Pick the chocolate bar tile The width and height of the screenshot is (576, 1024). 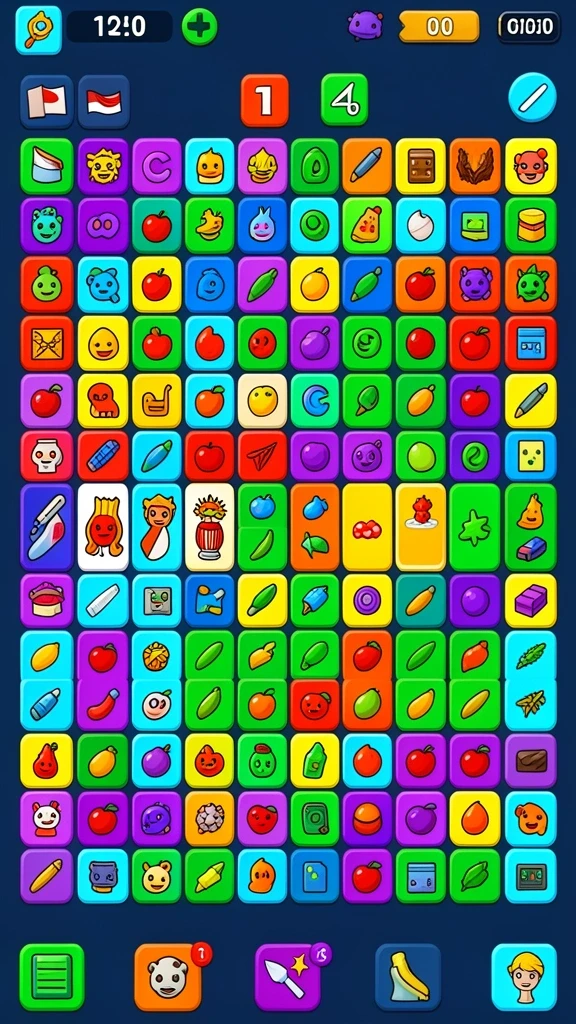click(x=531, y=761)
